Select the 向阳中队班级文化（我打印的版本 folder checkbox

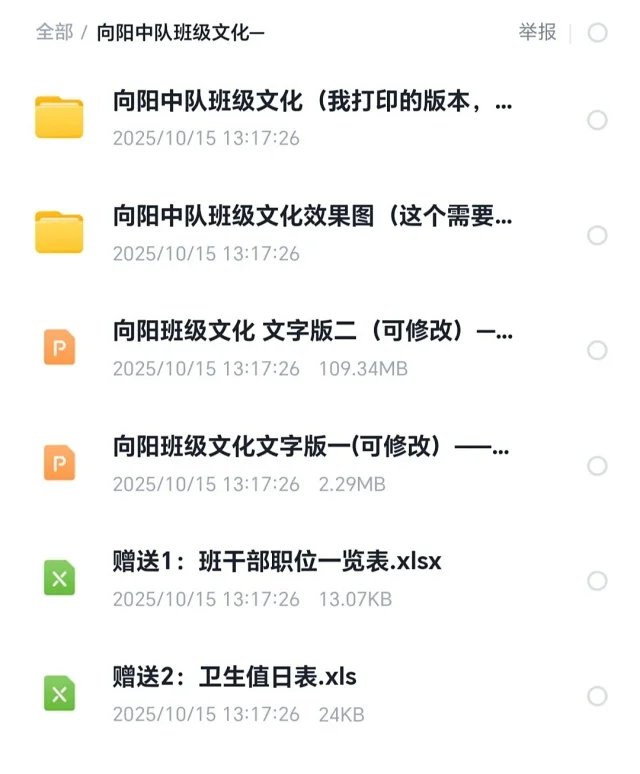597,120
